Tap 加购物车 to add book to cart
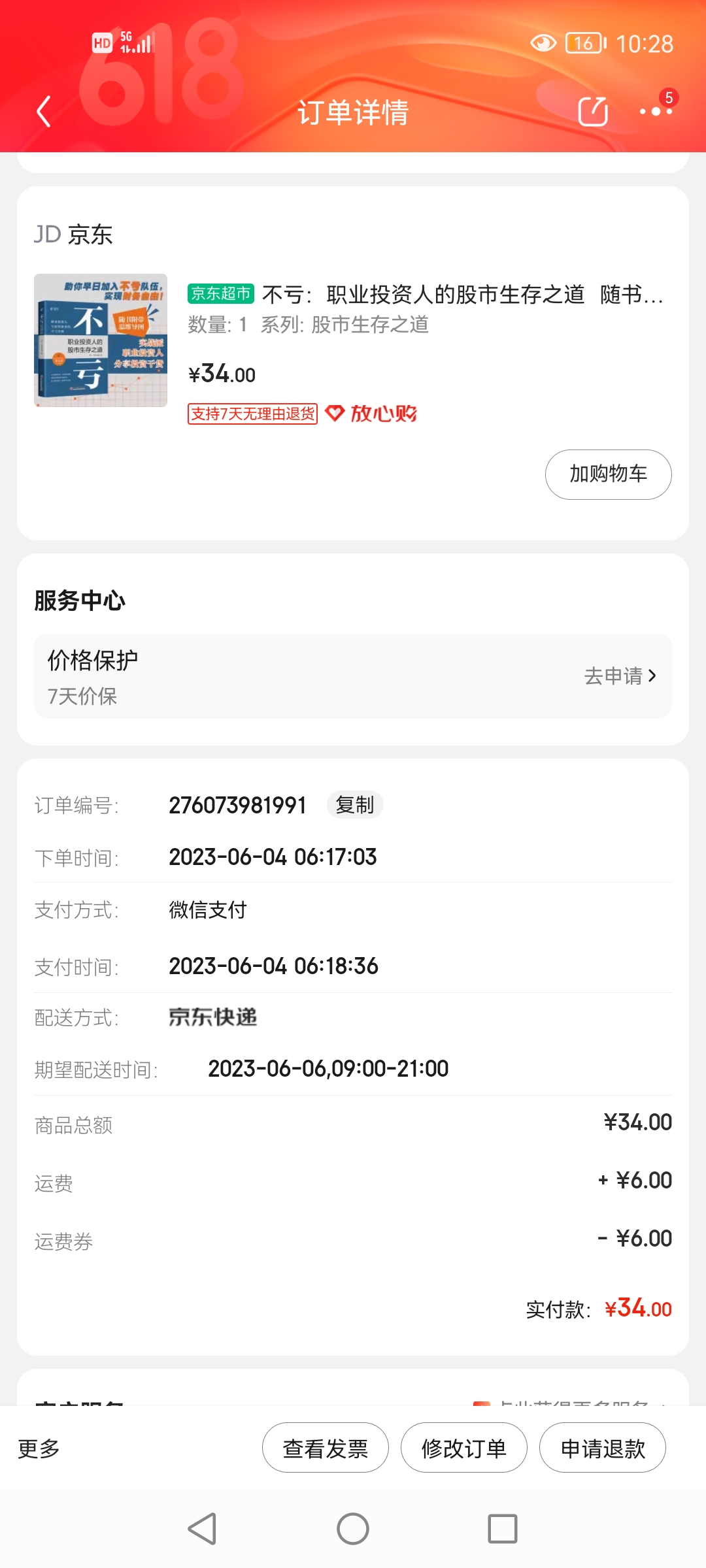Viewport: 706px width, 1568px height. pyautogui.click(x=608, y=474)
